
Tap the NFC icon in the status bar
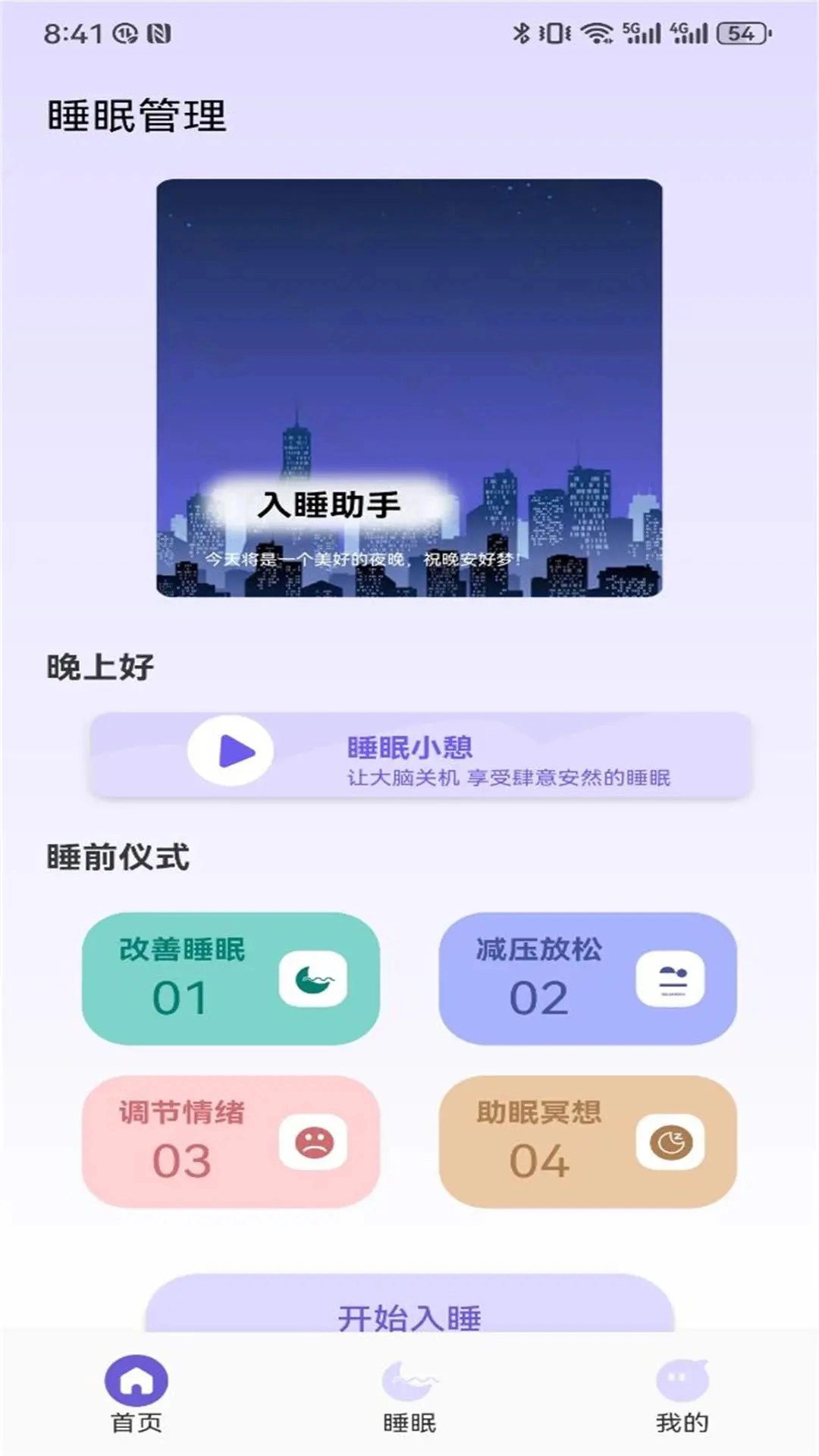[159, 32]
